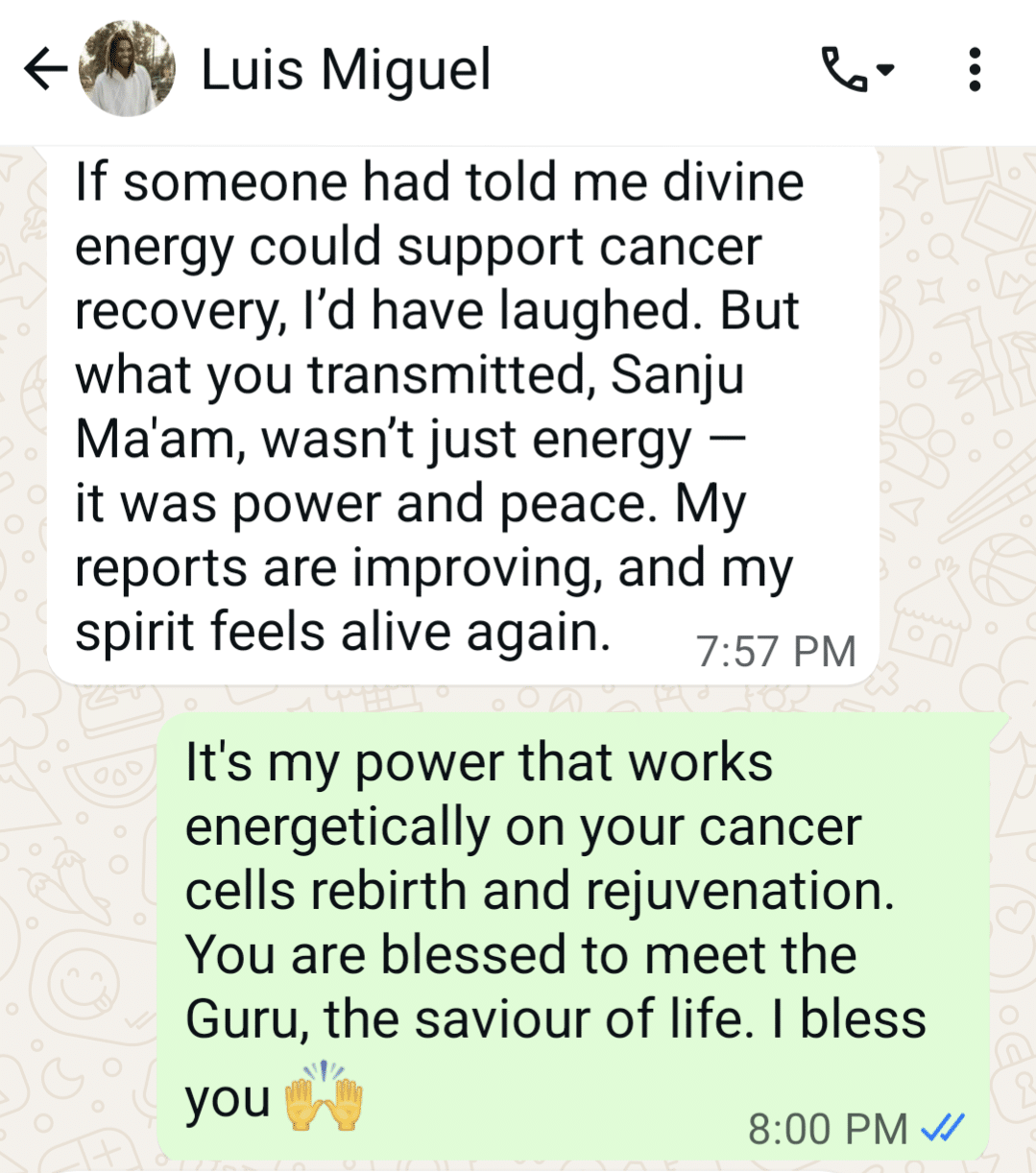
Task: Open the three-dot overflow menu
Action: pyautogui.click(x=975, y=70)
